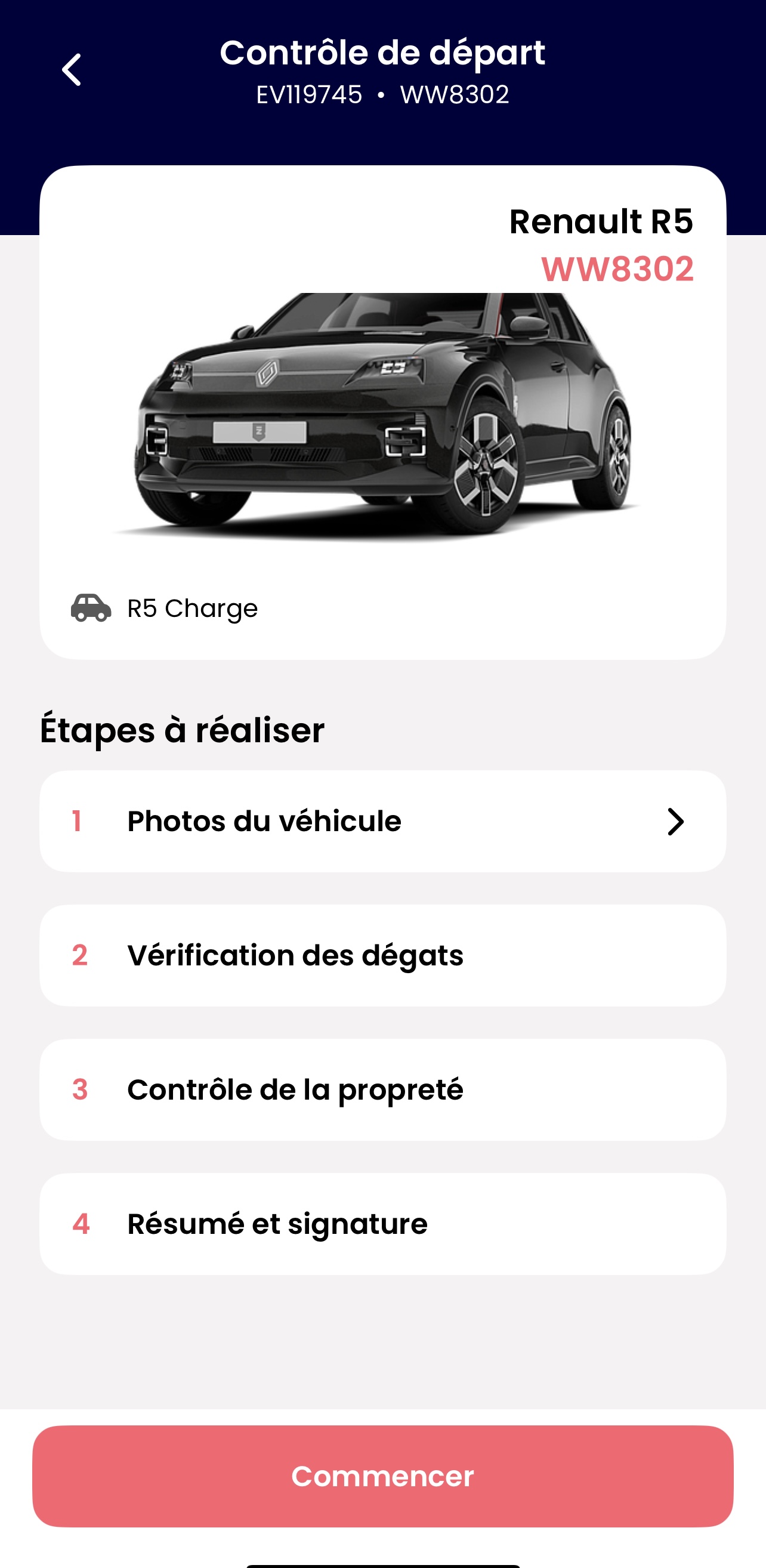This screenshot has width=766, height=1568.
Task: Go back using the header arrow
Action: tap(72, 70)
